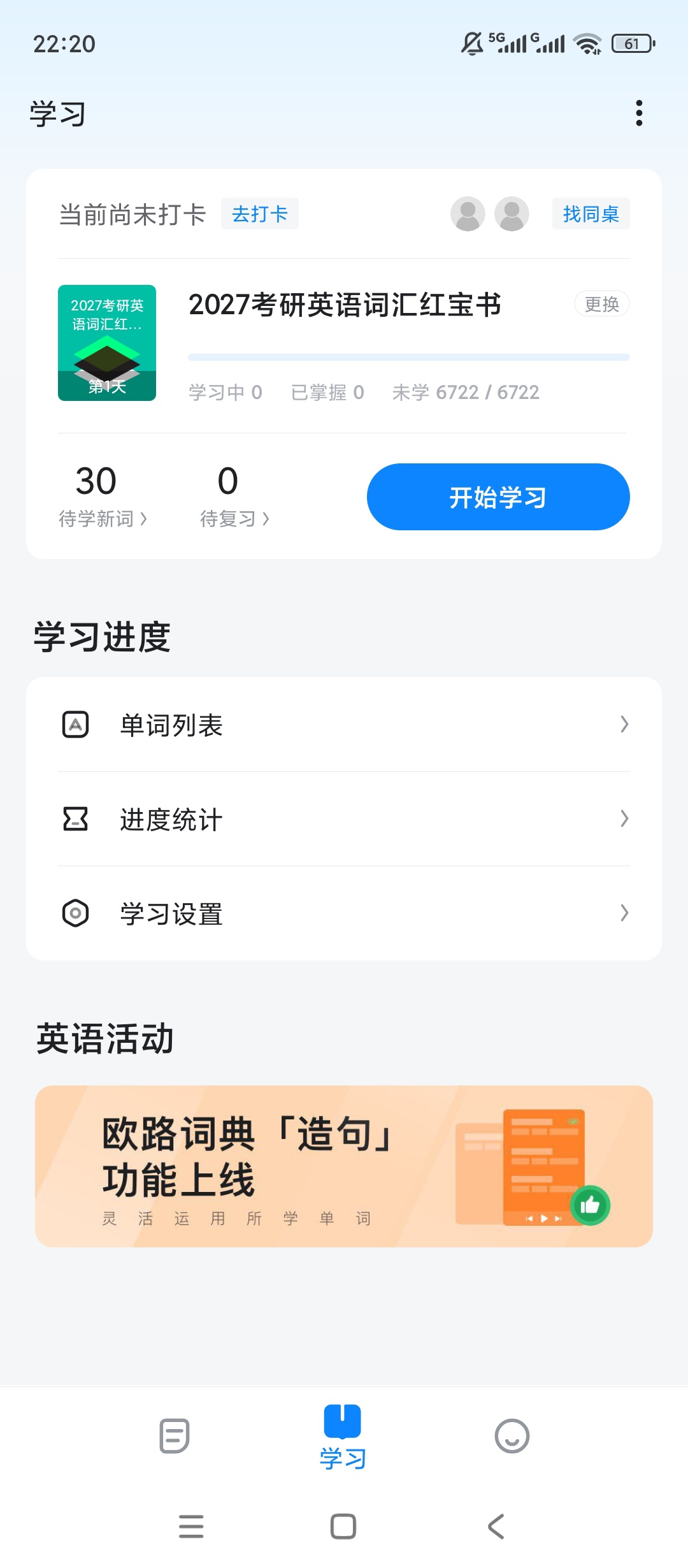
Task: Expand 待学新词 via its chevron
Action: (143, 519)
